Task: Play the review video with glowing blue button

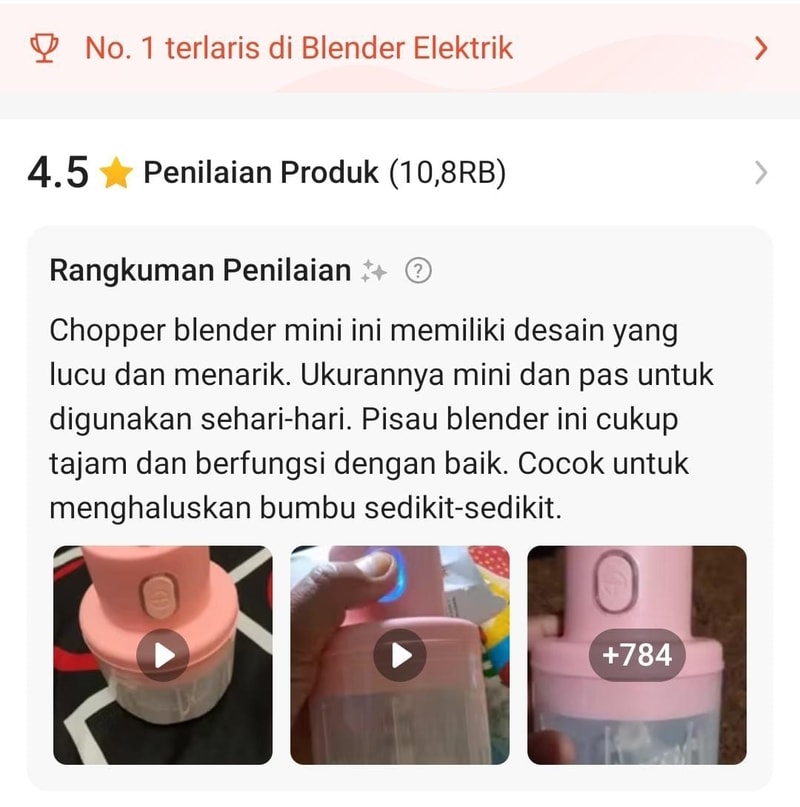Action: [400, 655]
